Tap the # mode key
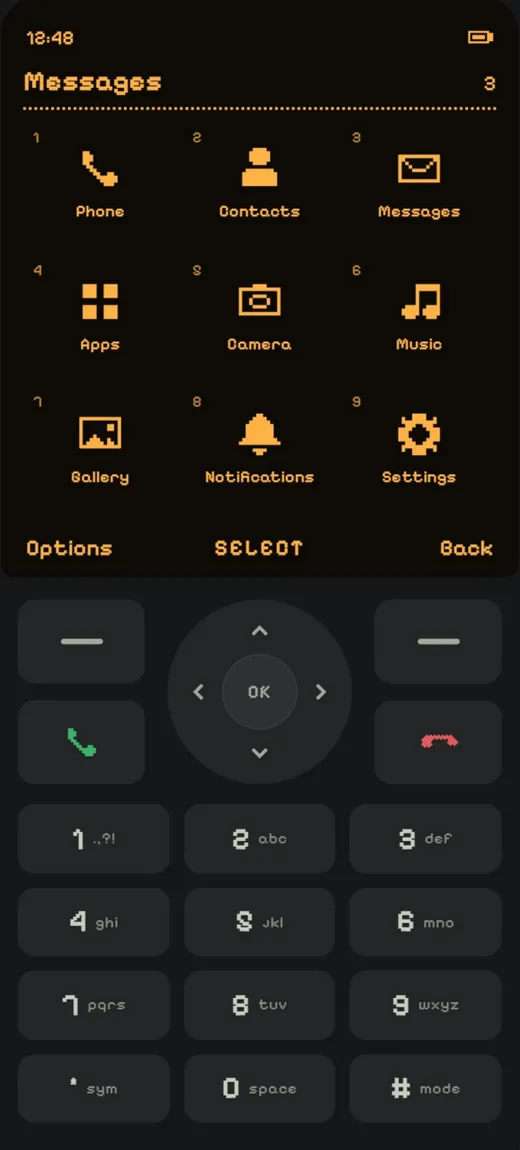This screenshot has width=520, height=1150. tap(425, 1088)
